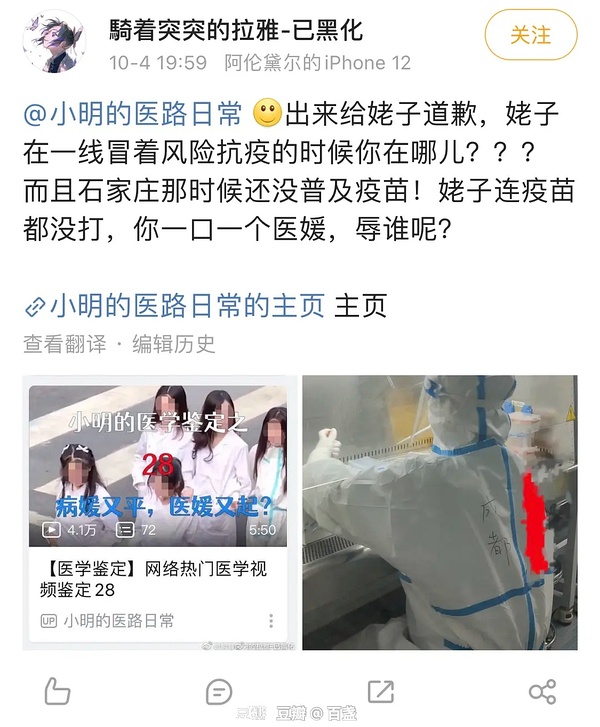Like this post with the thumbs-up icon

tap(57, 691)
